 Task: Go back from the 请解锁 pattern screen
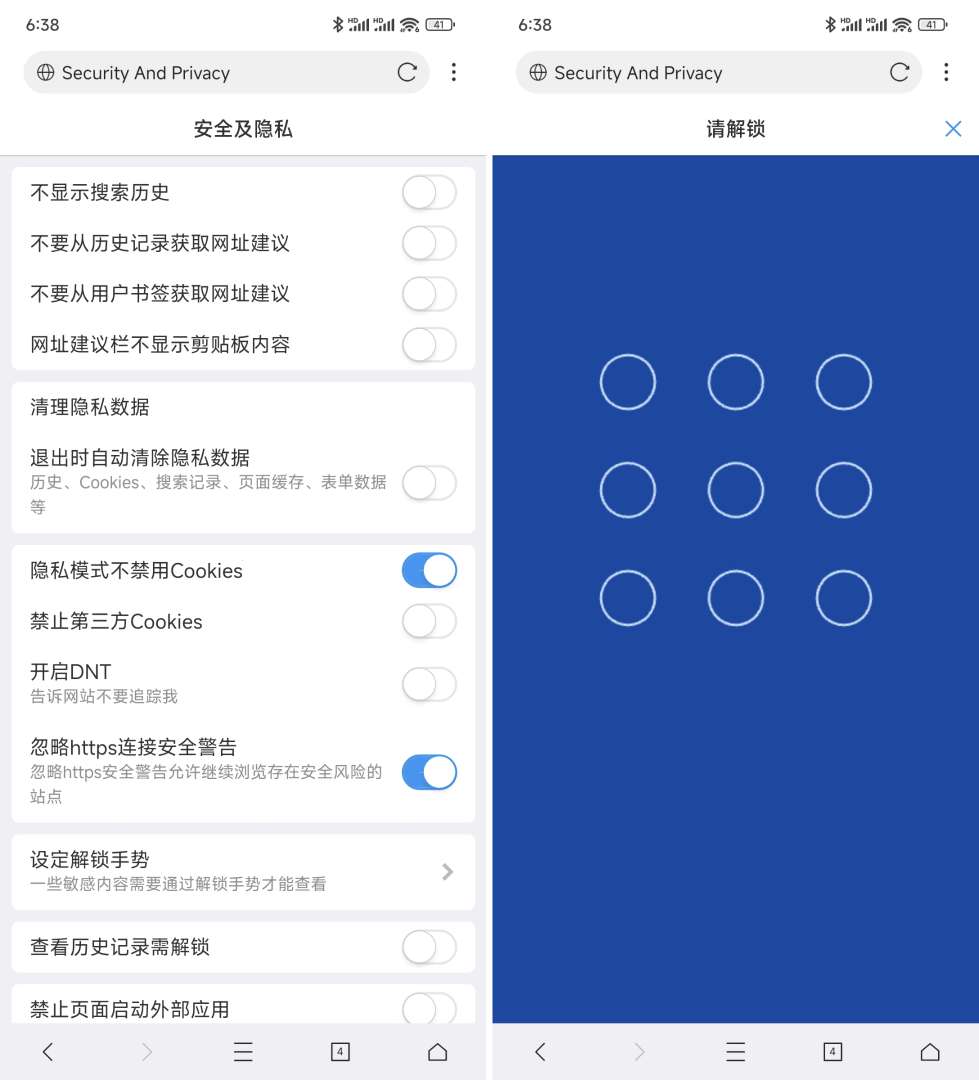pyautogui.click(x=540, y=1052)
